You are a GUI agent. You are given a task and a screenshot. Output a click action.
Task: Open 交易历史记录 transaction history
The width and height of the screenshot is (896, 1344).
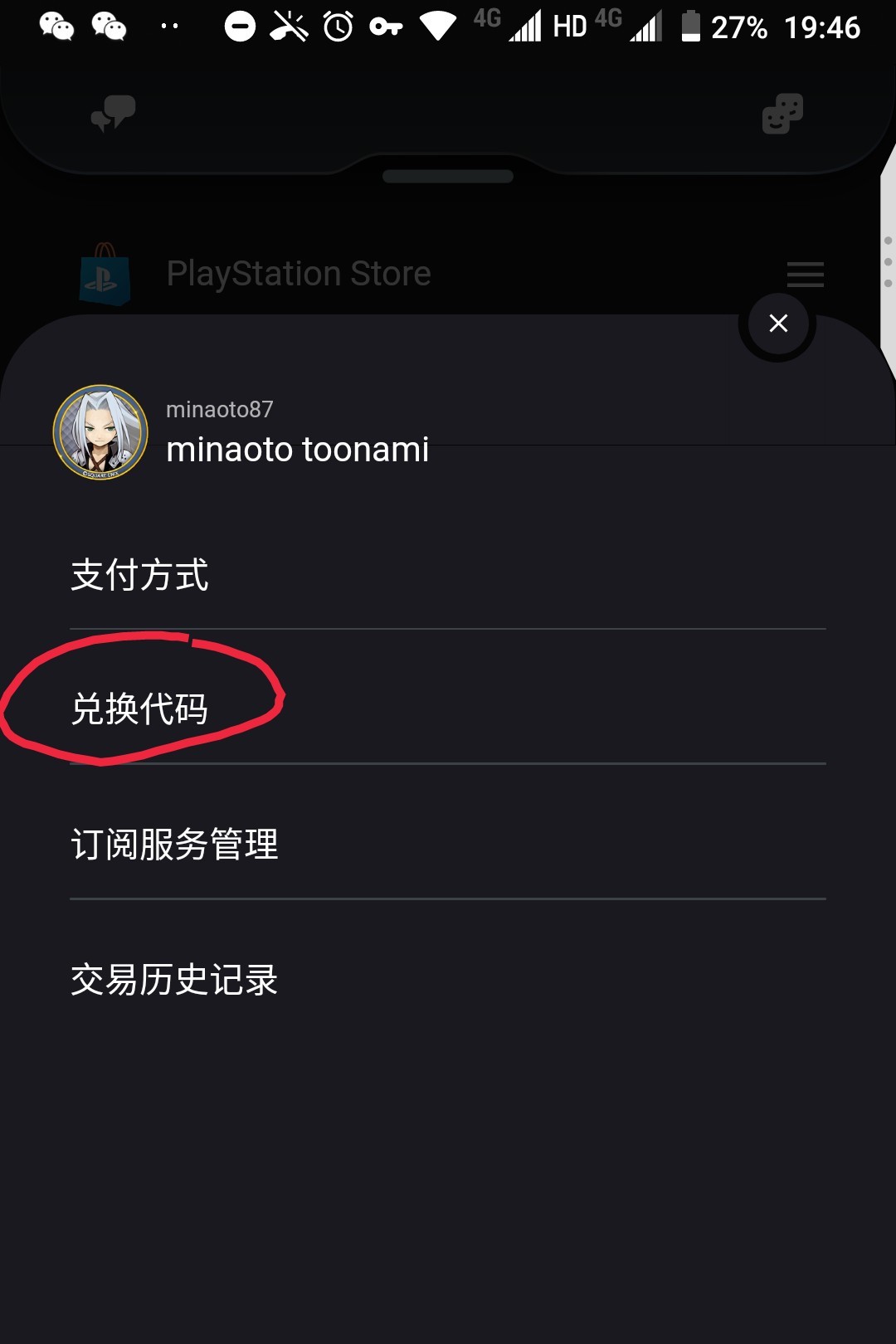pos(174,980)
